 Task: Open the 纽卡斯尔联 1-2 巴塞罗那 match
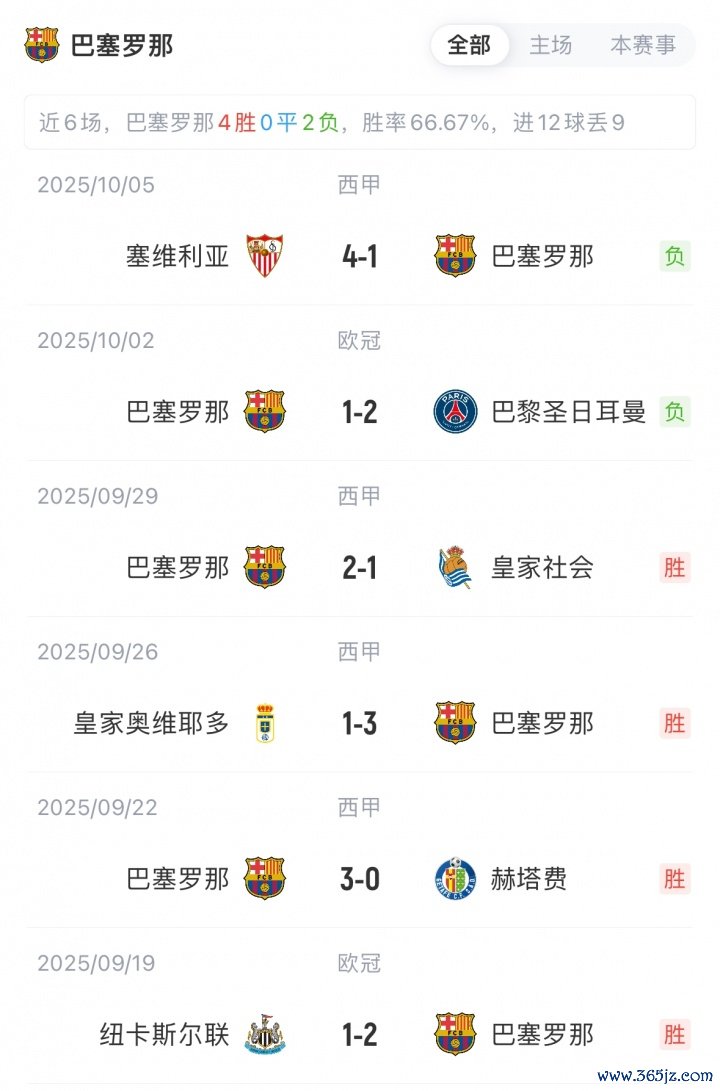pos(360,1034)
